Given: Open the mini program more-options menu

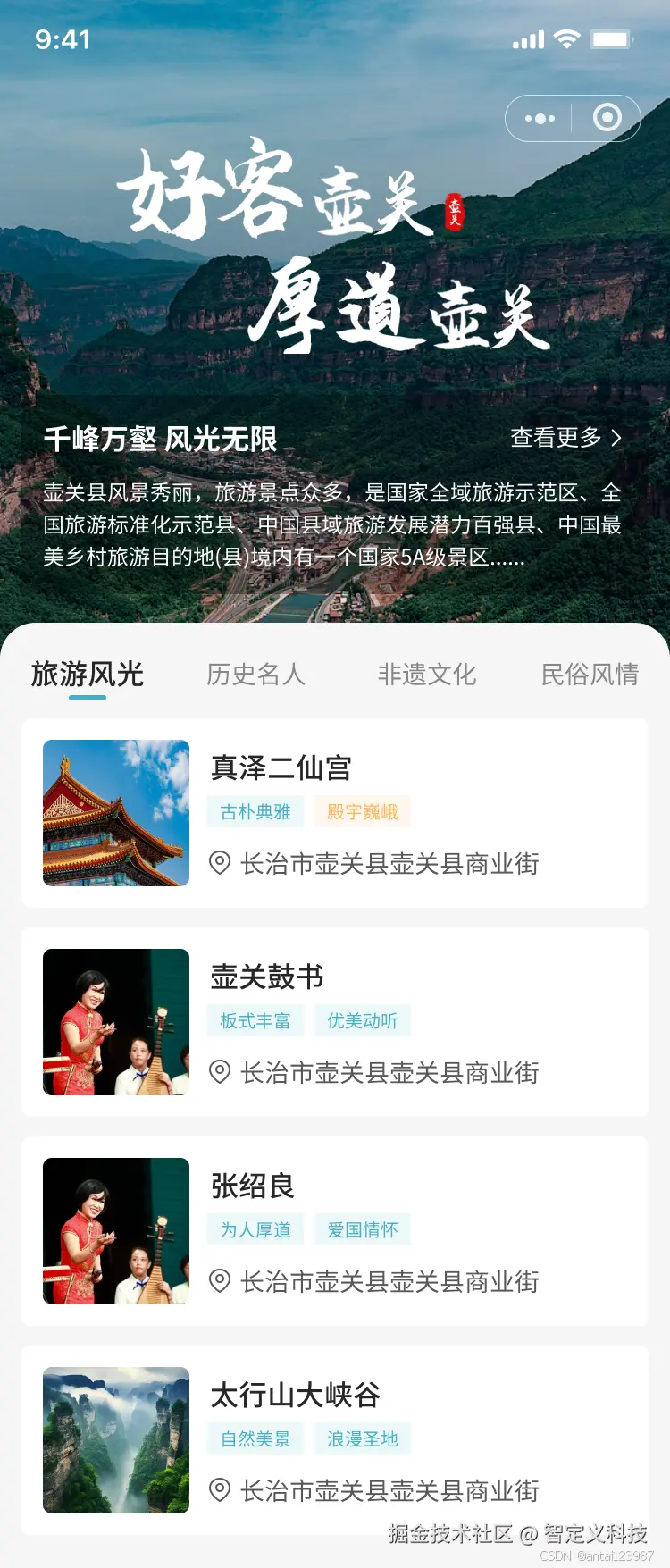Looking at the screenshot, I should point(540,118).
